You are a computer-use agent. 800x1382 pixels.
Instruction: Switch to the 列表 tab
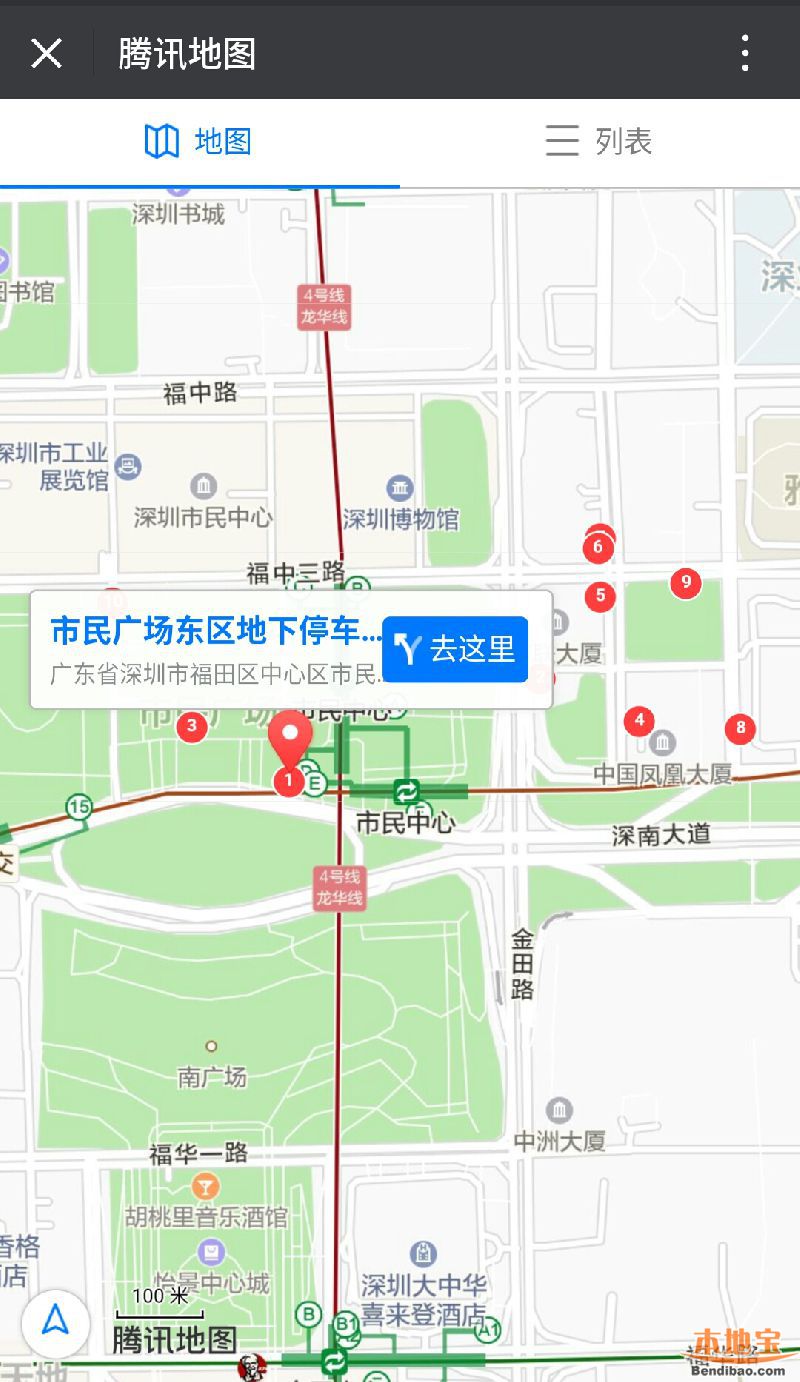click(x=599, y=141)
